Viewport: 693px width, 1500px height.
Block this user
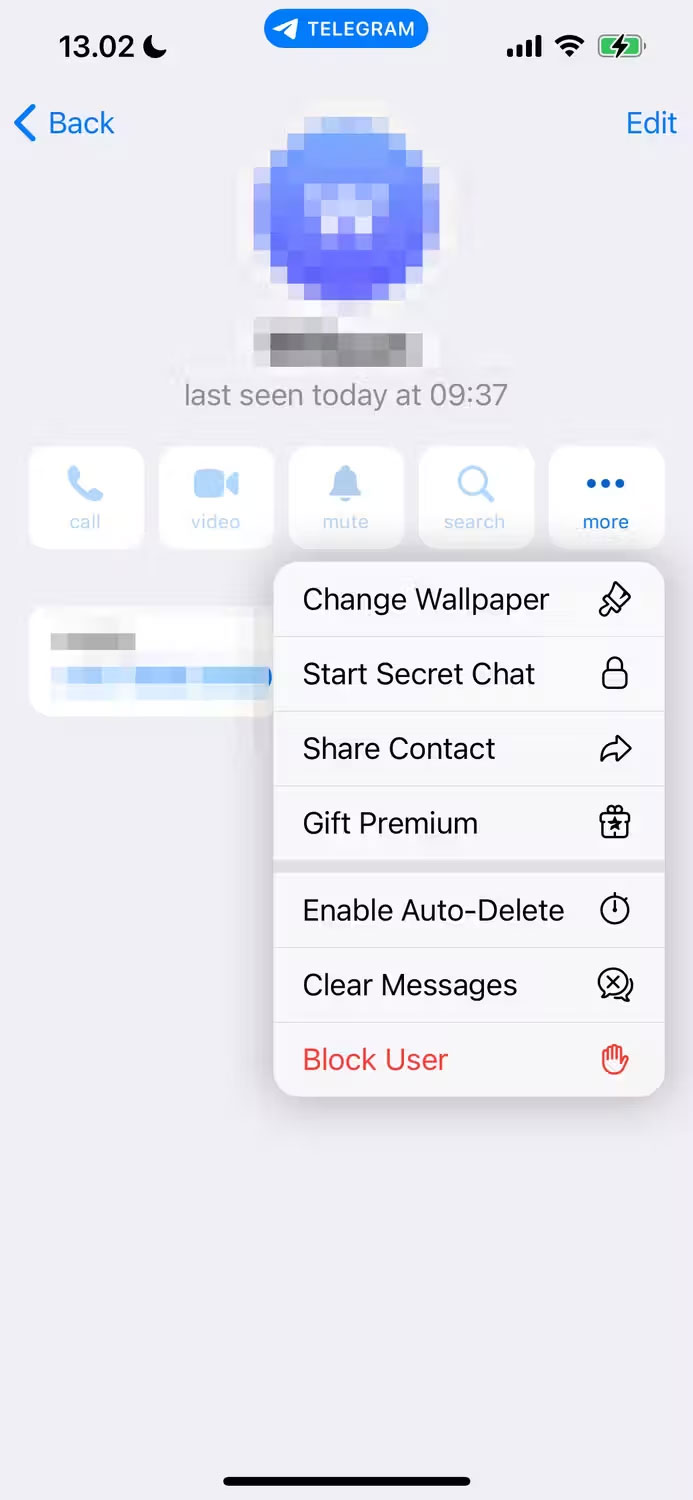point(469,1060)
